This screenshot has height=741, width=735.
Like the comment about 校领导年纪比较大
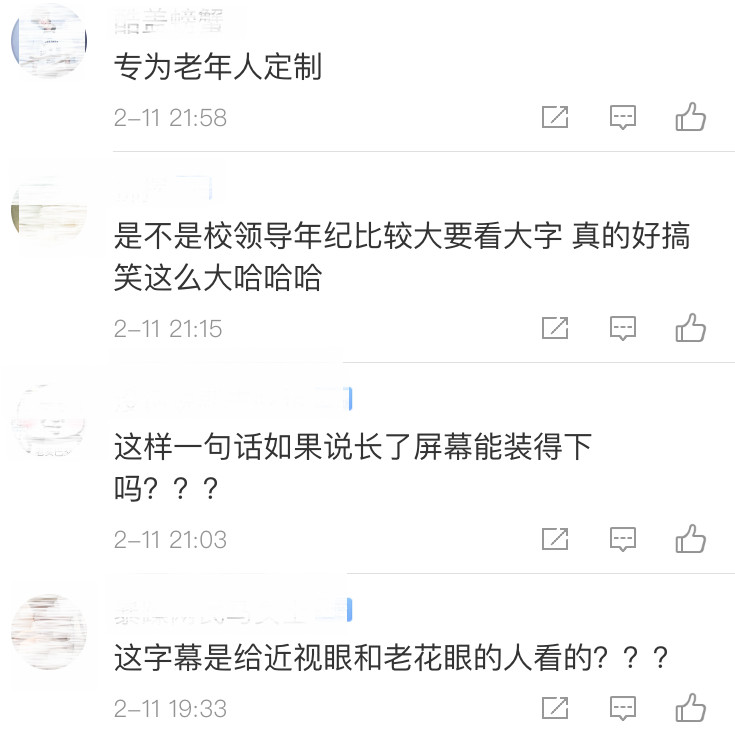pos(690,328)
